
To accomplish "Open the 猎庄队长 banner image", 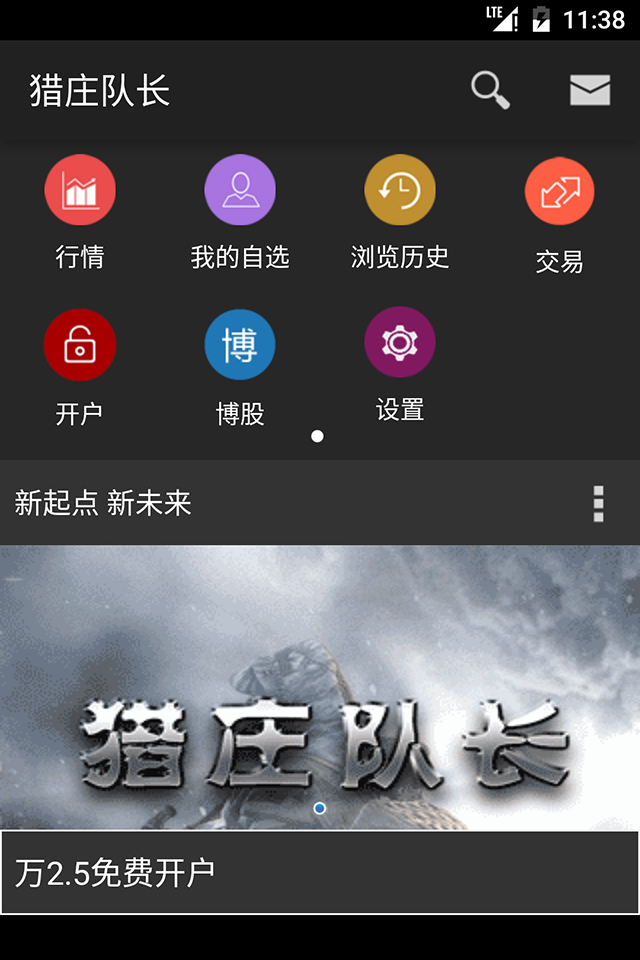I will coord(320,688).
